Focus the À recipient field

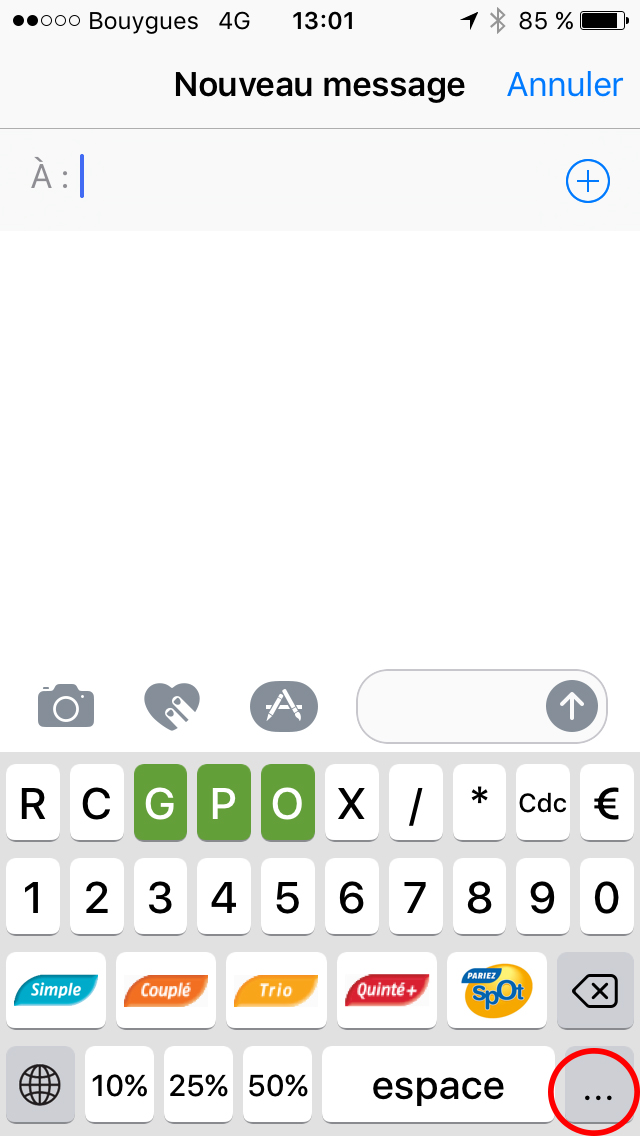click(x=300, y=179)
